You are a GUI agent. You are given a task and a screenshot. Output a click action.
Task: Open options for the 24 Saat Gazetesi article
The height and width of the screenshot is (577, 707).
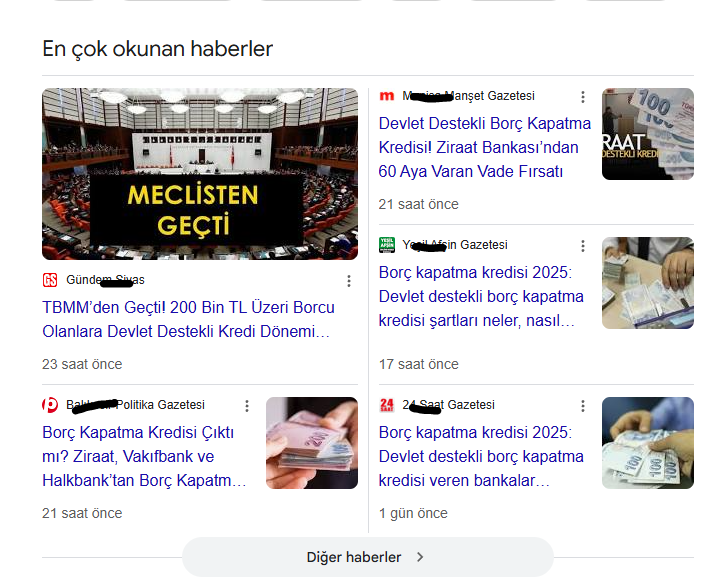583,406
